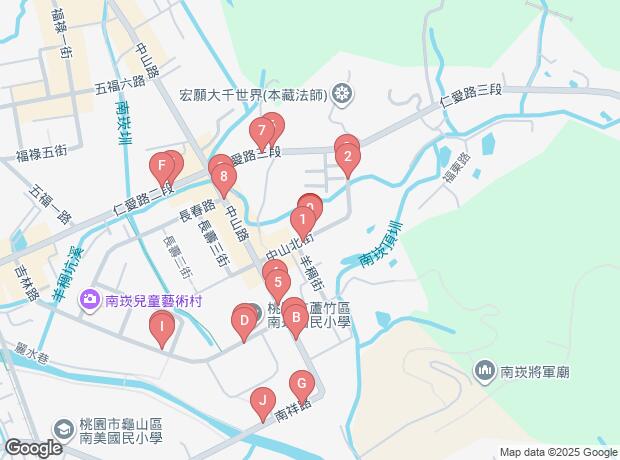Open the 宏願大千世界 place icon
Image resolution: width=620 pixels, height=460 pixels.
pos(343,95)
